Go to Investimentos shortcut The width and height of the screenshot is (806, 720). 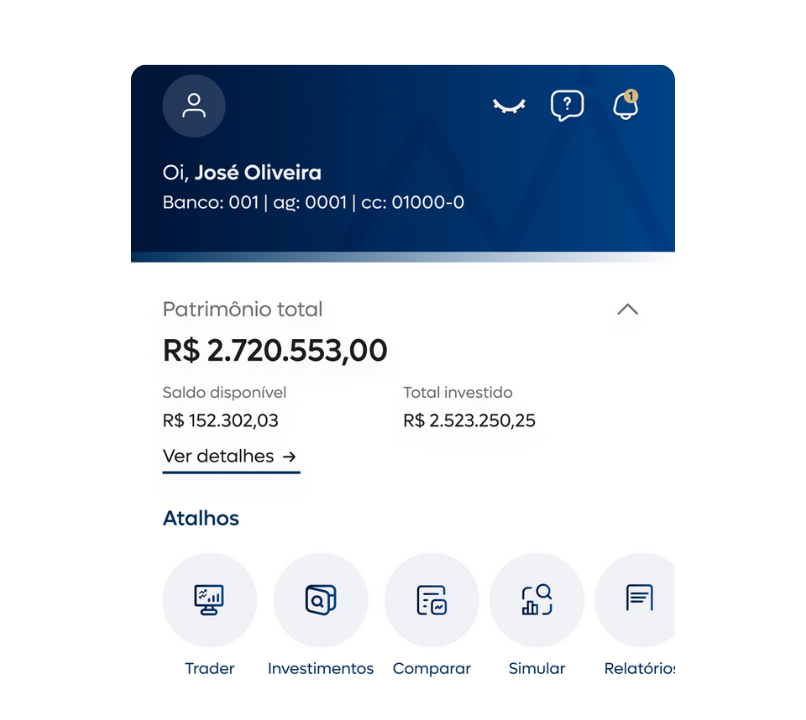pos(320,600)
